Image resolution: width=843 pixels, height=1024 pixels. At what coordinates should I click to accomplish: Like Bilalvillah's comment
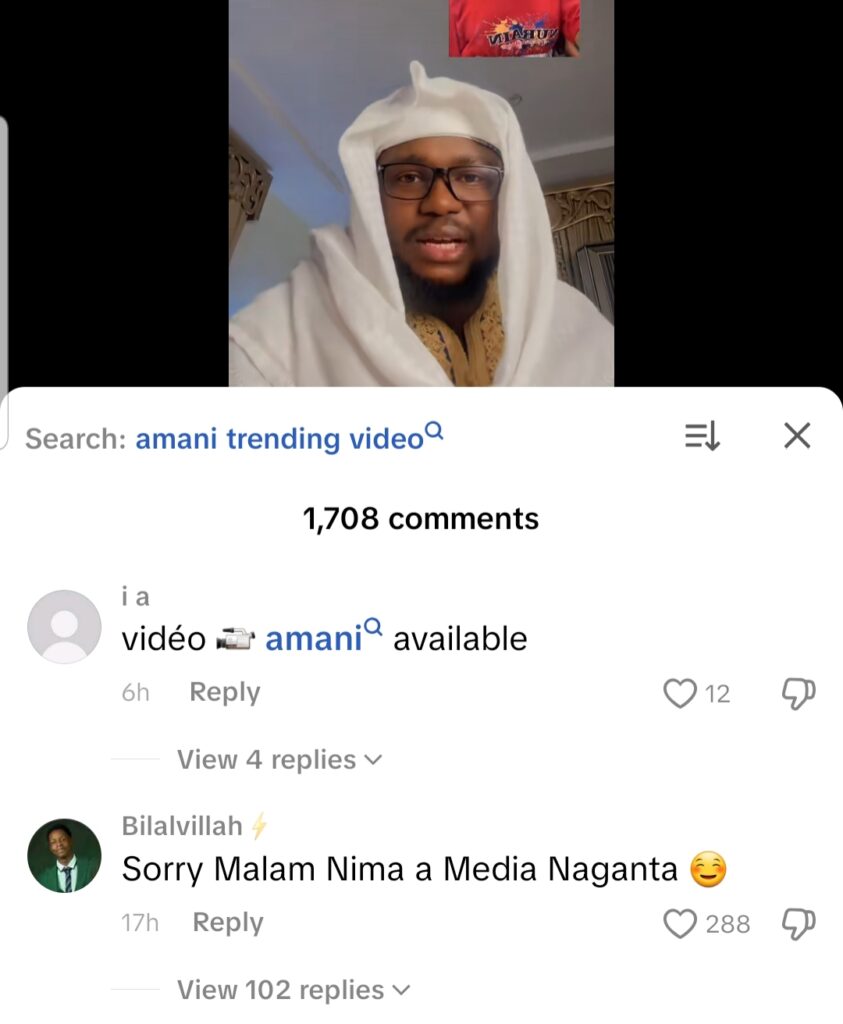coord(680,923)
